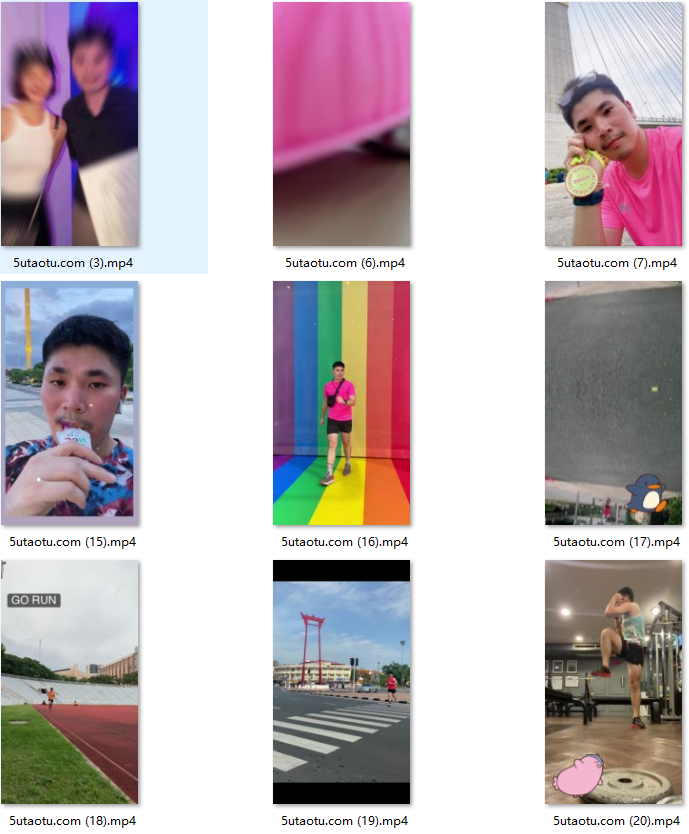This screenshot has width=689, height=834.
Task: Open the GO RUN video 5utaotu.com (18).mp4
Action: 70,682
